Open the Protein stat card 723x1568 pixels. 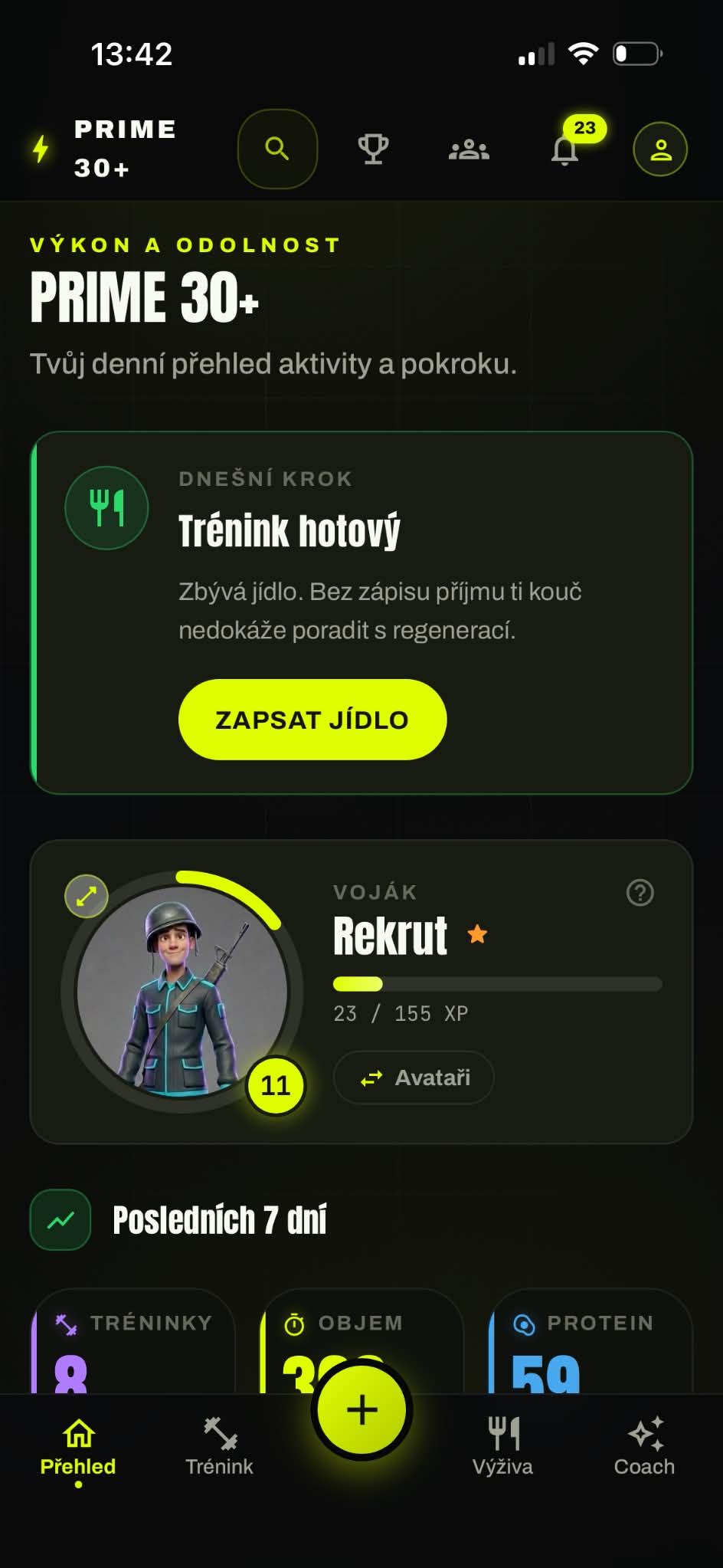click(x=591, y=1341)
